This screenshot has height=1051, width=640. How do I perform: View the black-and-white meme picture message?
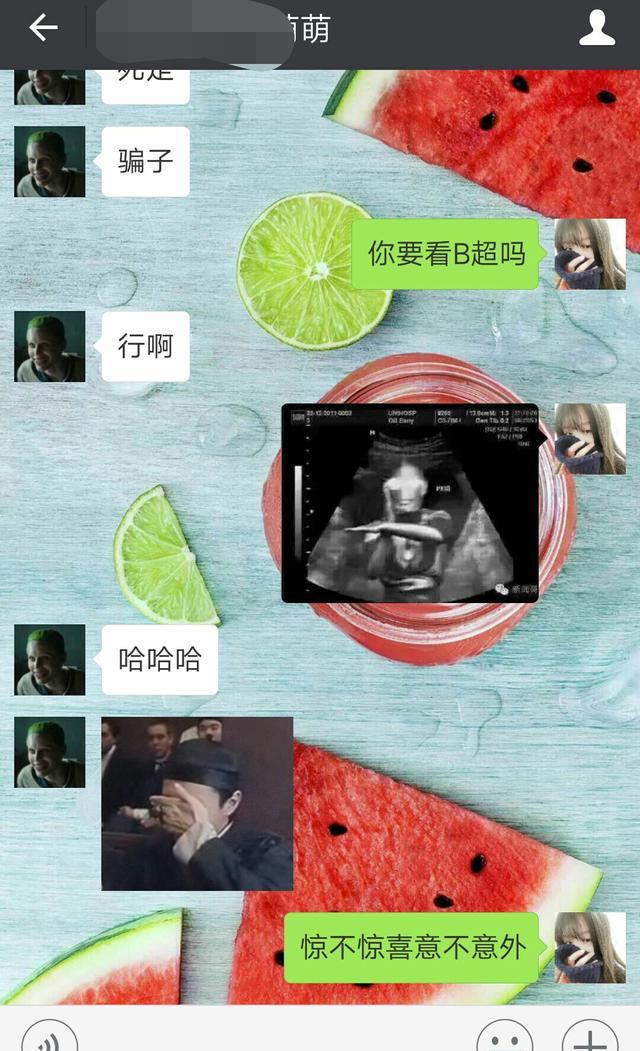[x=197, y=803]
